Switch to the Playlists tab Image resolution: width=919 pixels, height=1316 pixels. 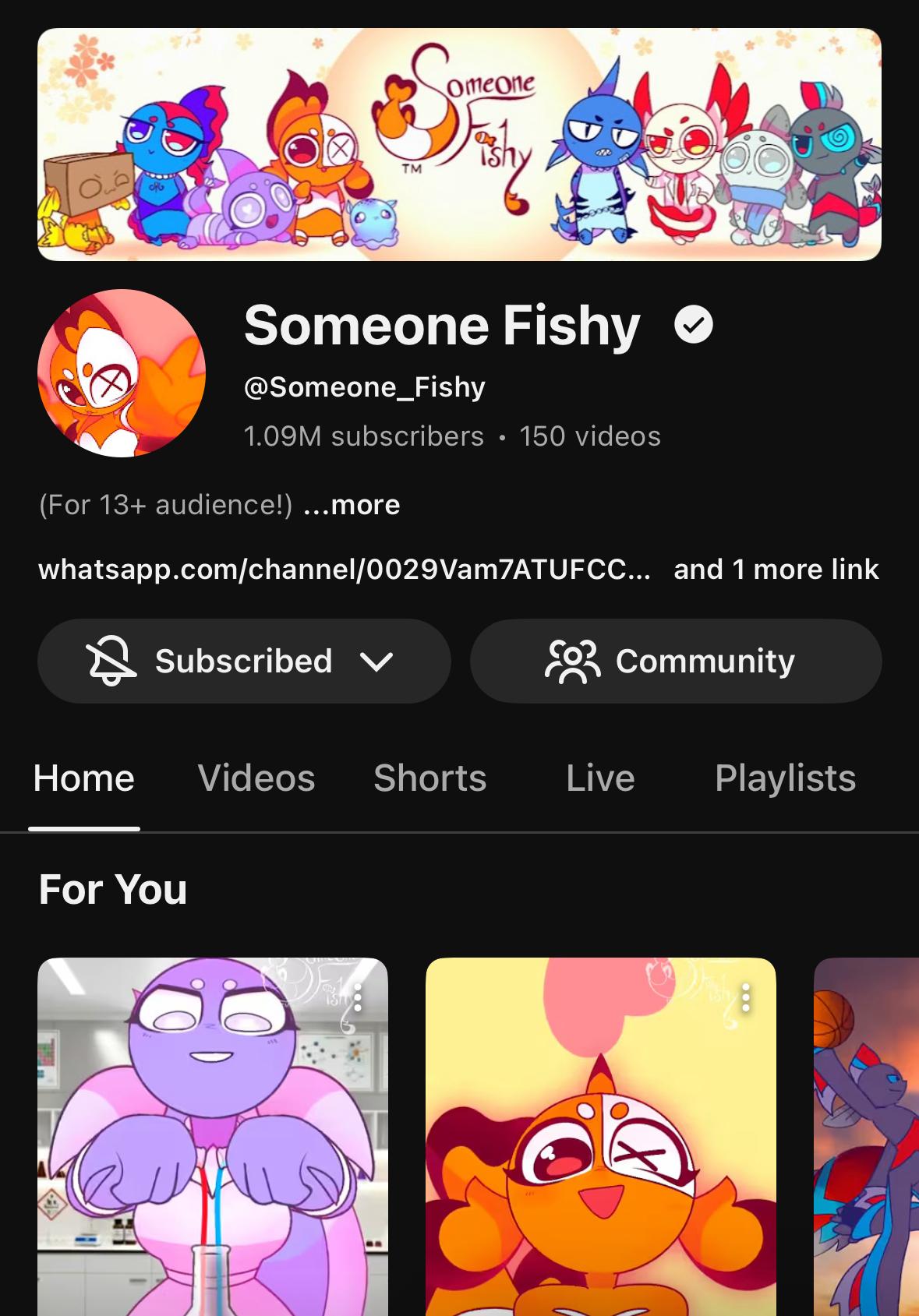(x=785, y=778)
